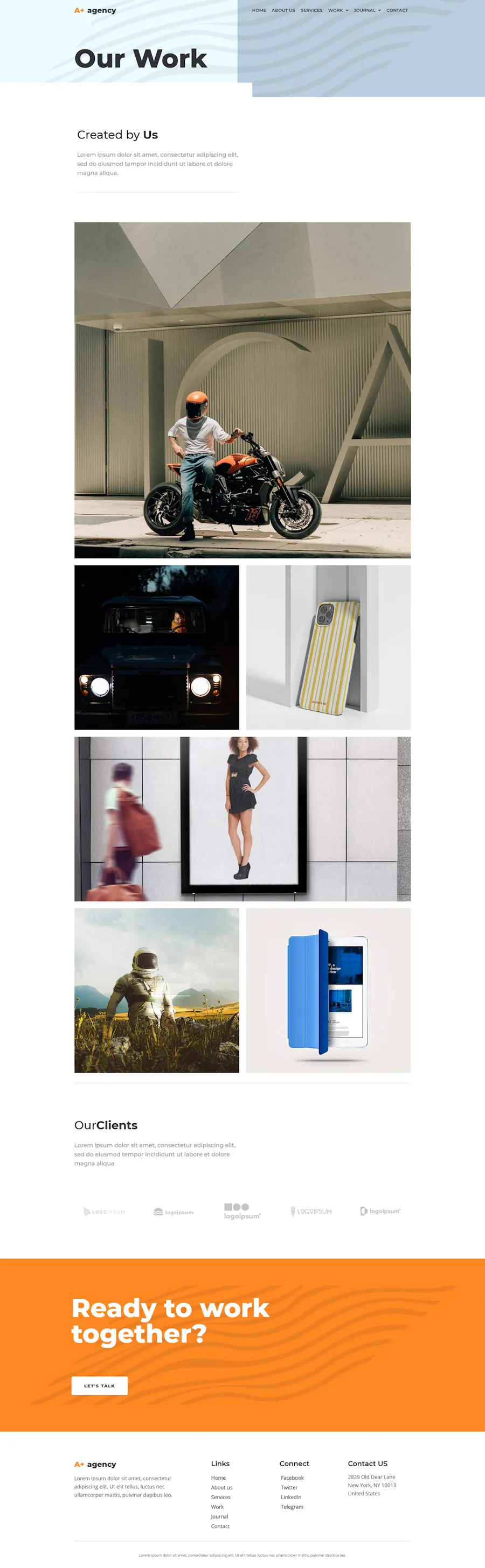Tap the A+ agency header logo
This screenshot has width=485, height=1568.
pos(95,10)
